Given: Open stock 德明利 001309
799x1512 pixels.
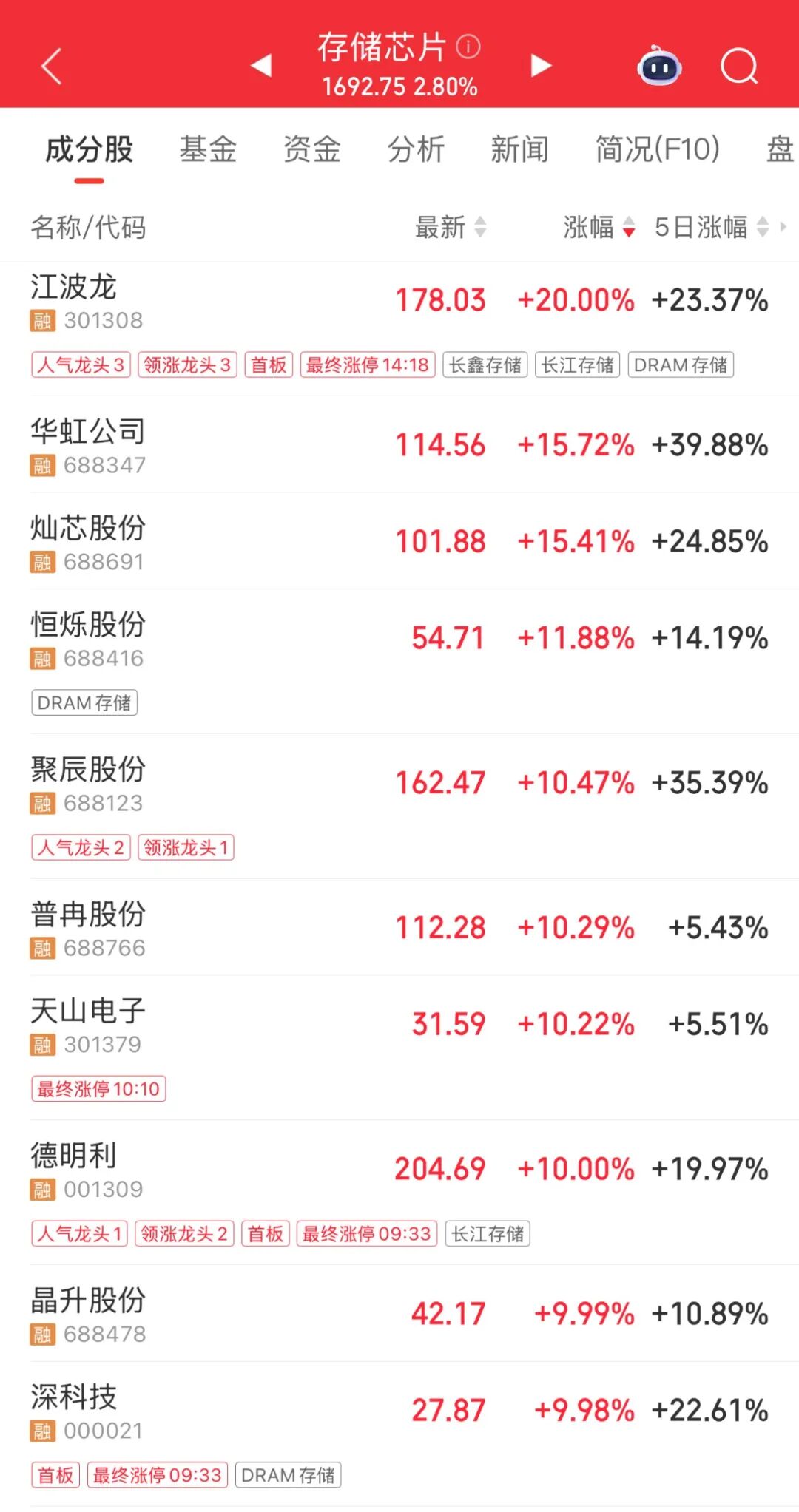Looking at the screenshot, I should pyautogui.click(x=399, y=1193).
